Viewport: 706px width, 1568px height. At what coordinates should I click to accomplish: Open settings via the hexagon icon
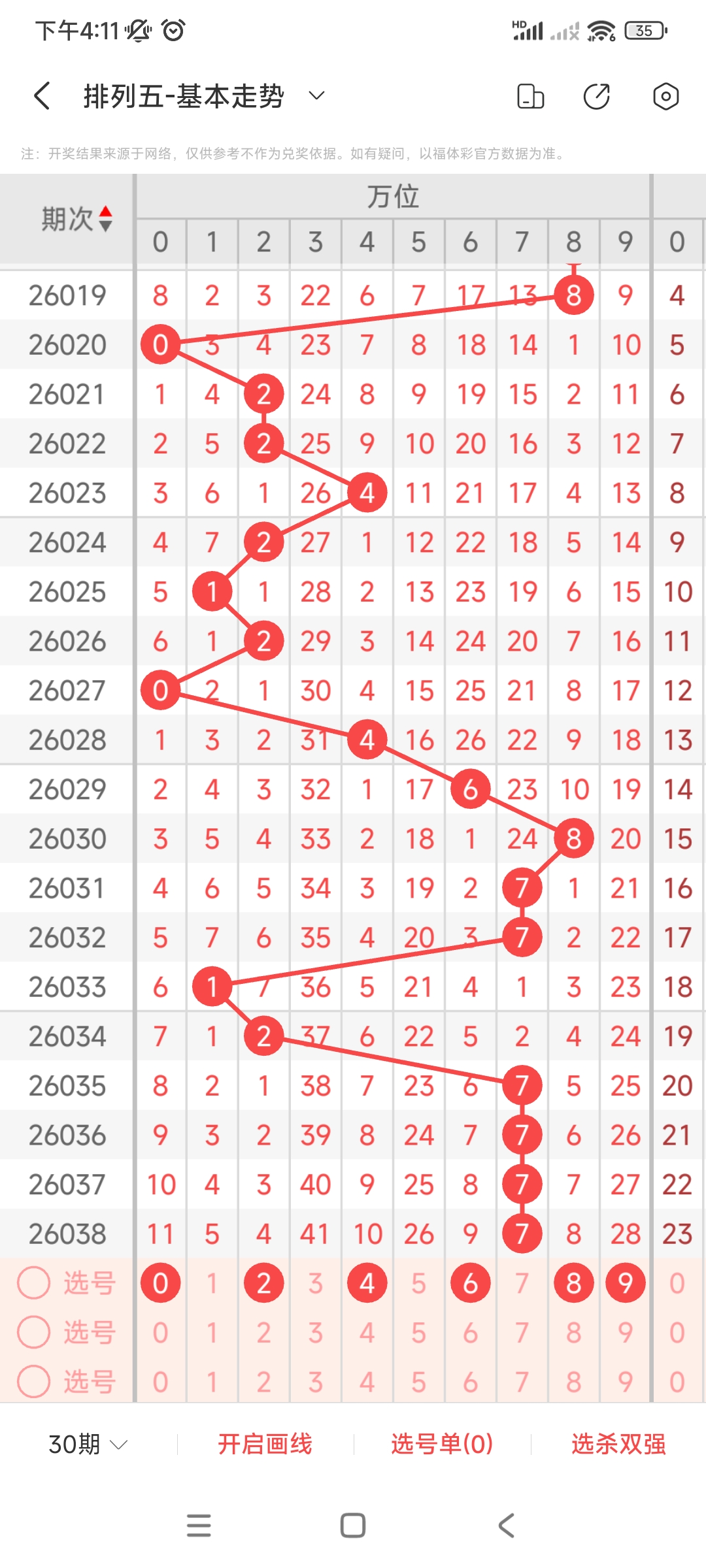coord(665,97)
